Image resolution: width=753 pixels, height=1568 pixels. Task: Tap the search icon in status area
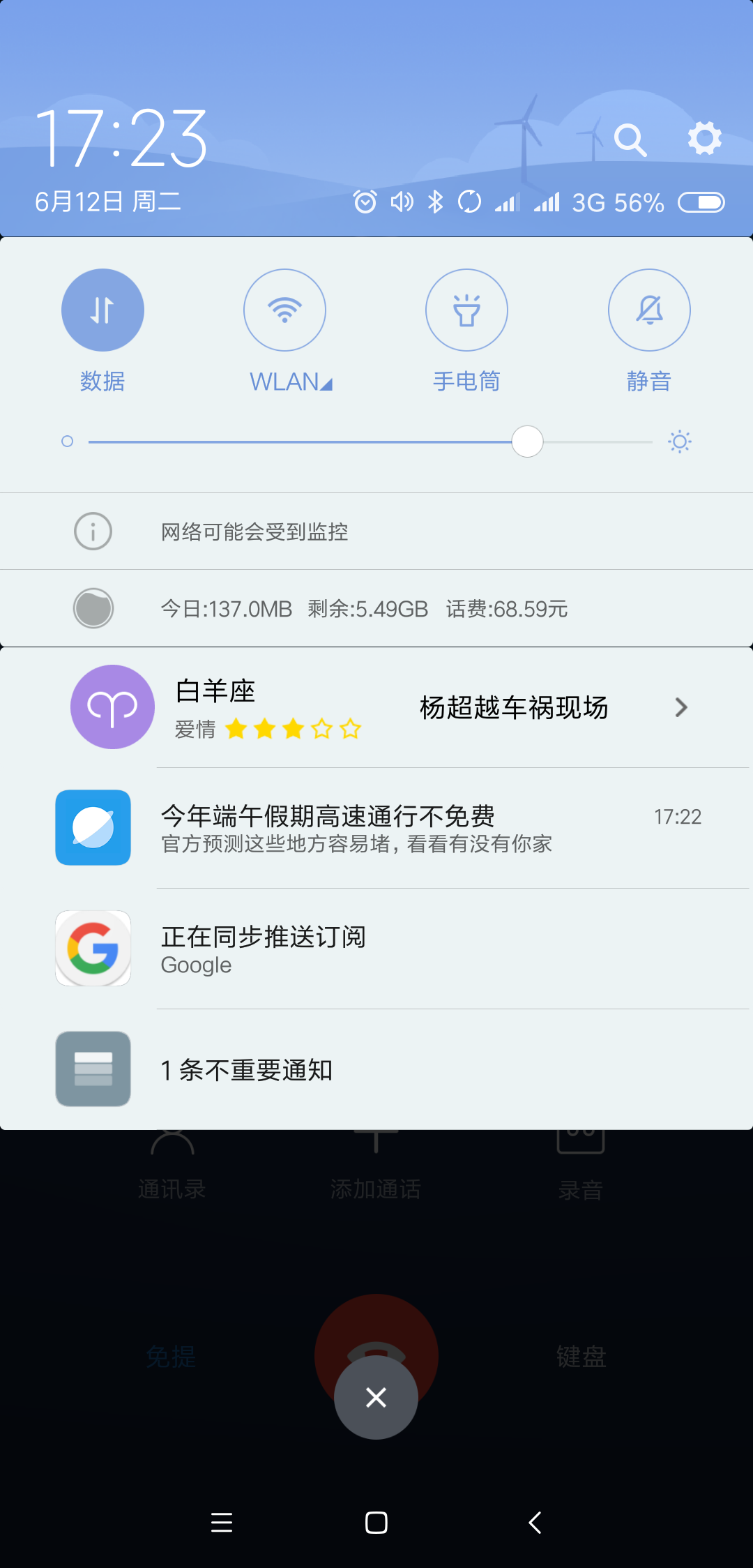[630, 137]
